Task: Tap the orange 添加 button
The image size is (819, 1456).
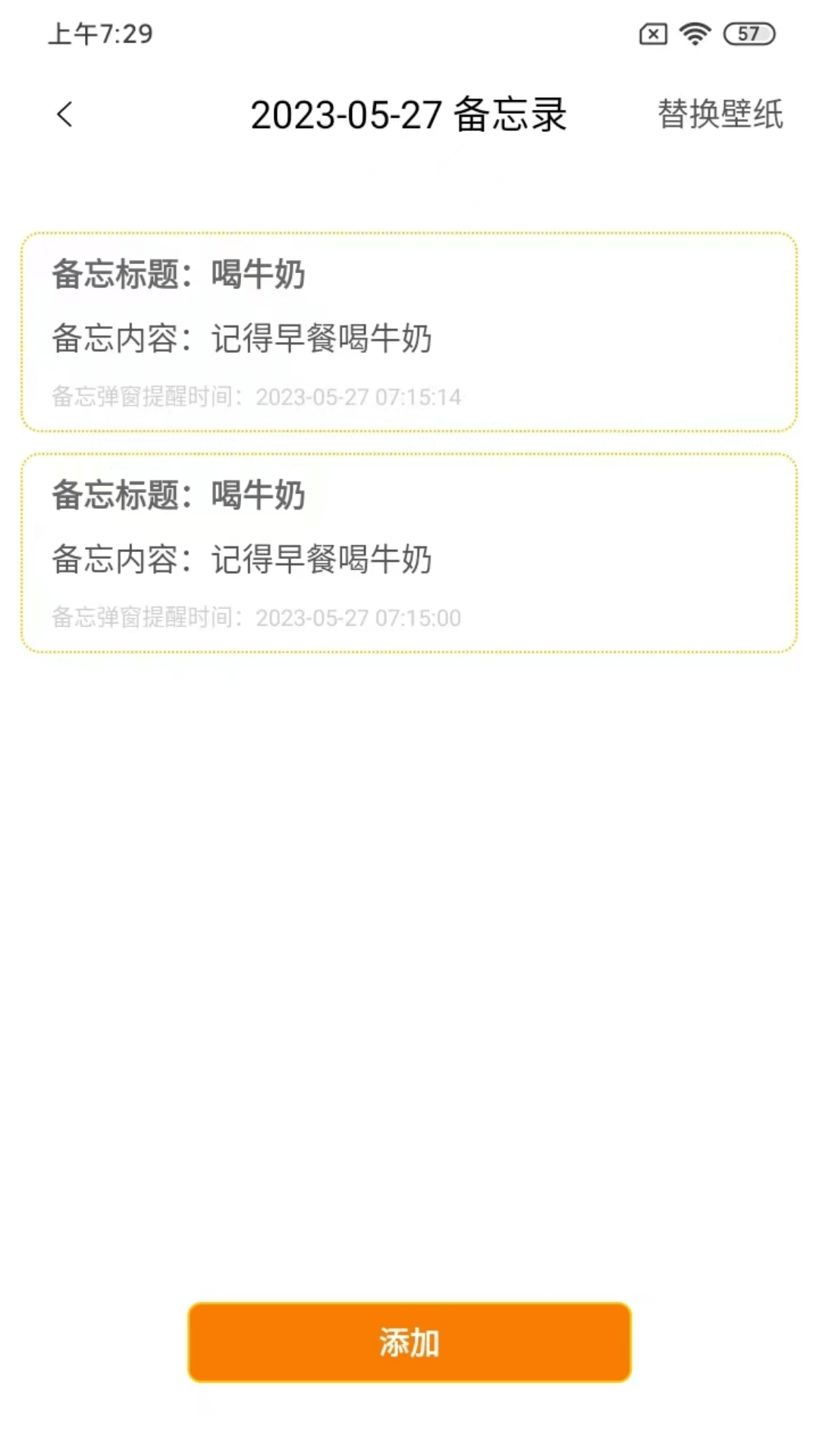Action: pos(409,1344)
